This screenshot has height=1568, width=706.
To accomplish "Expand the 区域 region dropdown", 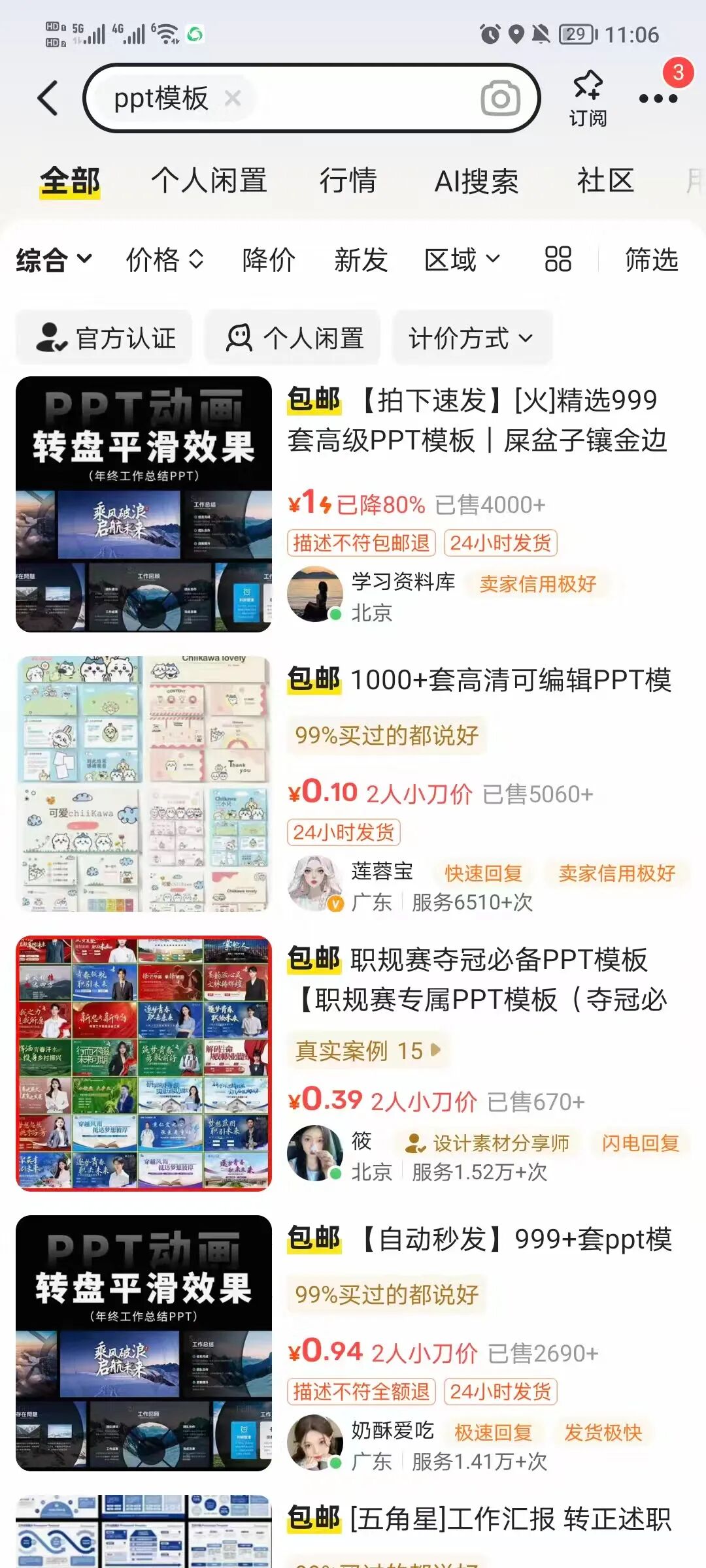I will tap(462, 259).
